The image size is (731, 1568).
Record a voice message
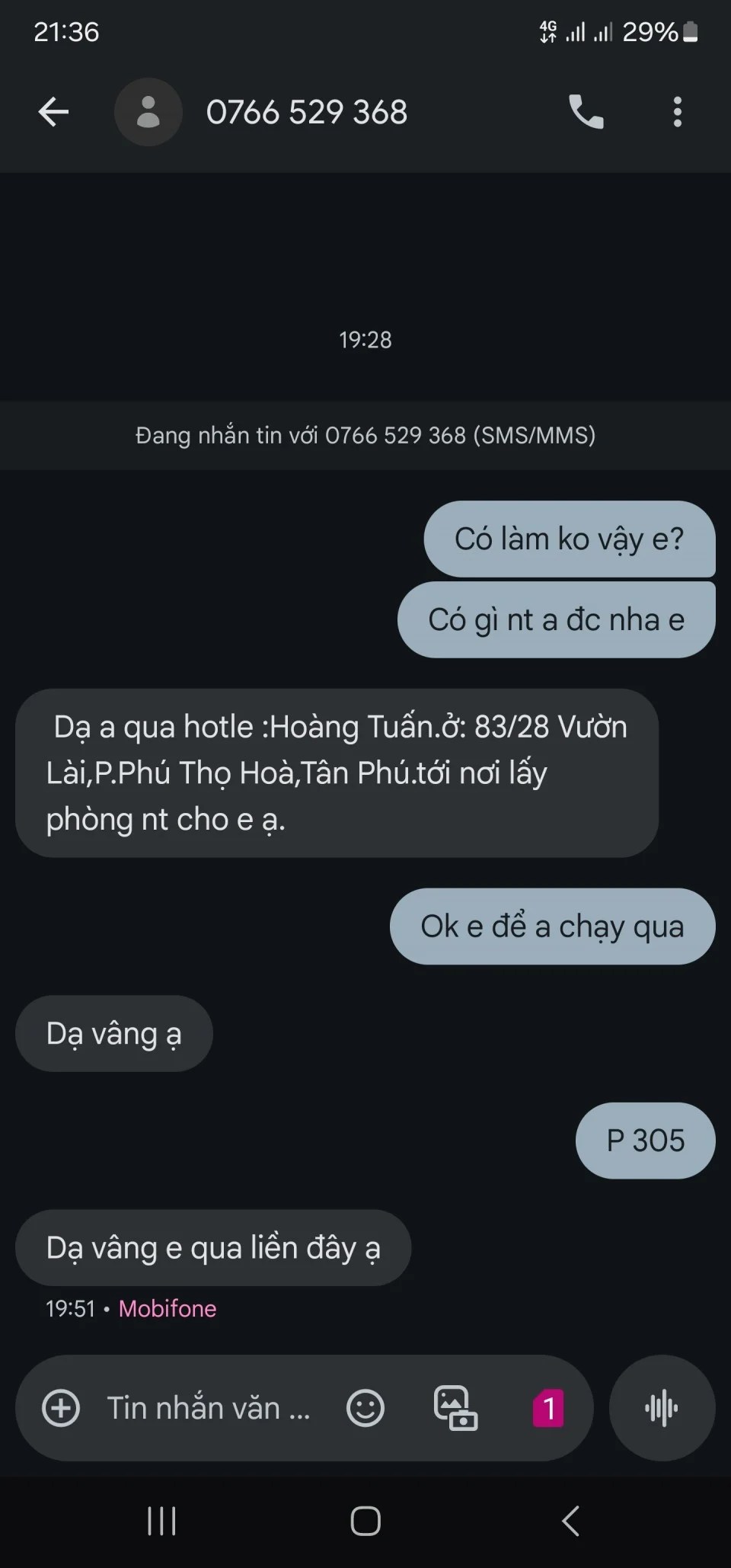(x=662, y=1408)
